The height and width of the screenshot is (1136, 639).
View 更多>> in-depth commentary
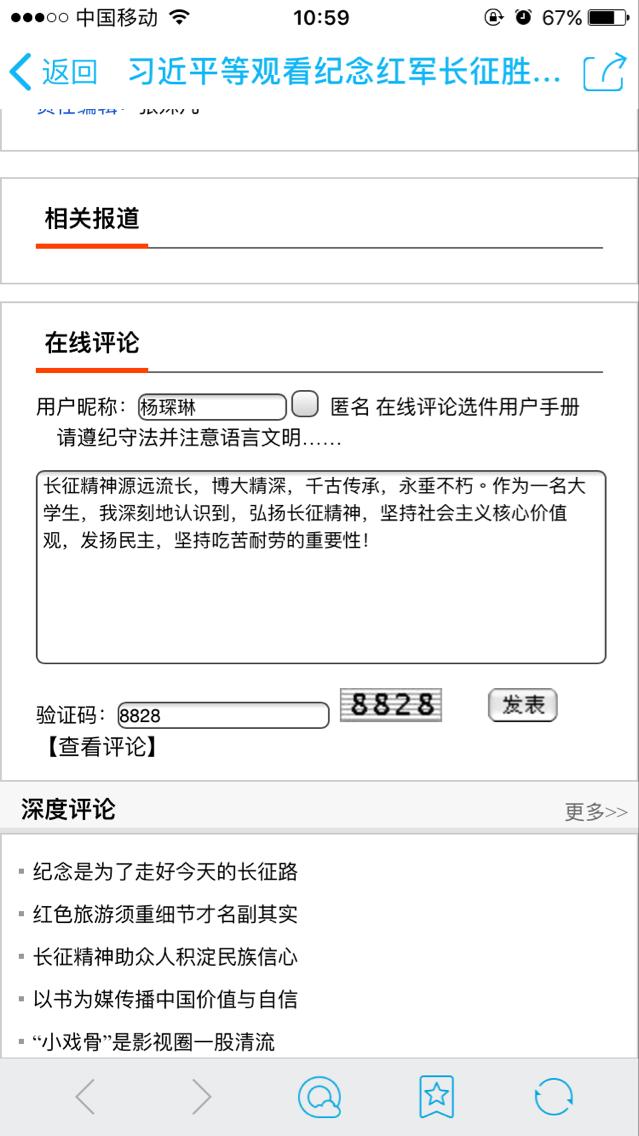click(595, 812)
